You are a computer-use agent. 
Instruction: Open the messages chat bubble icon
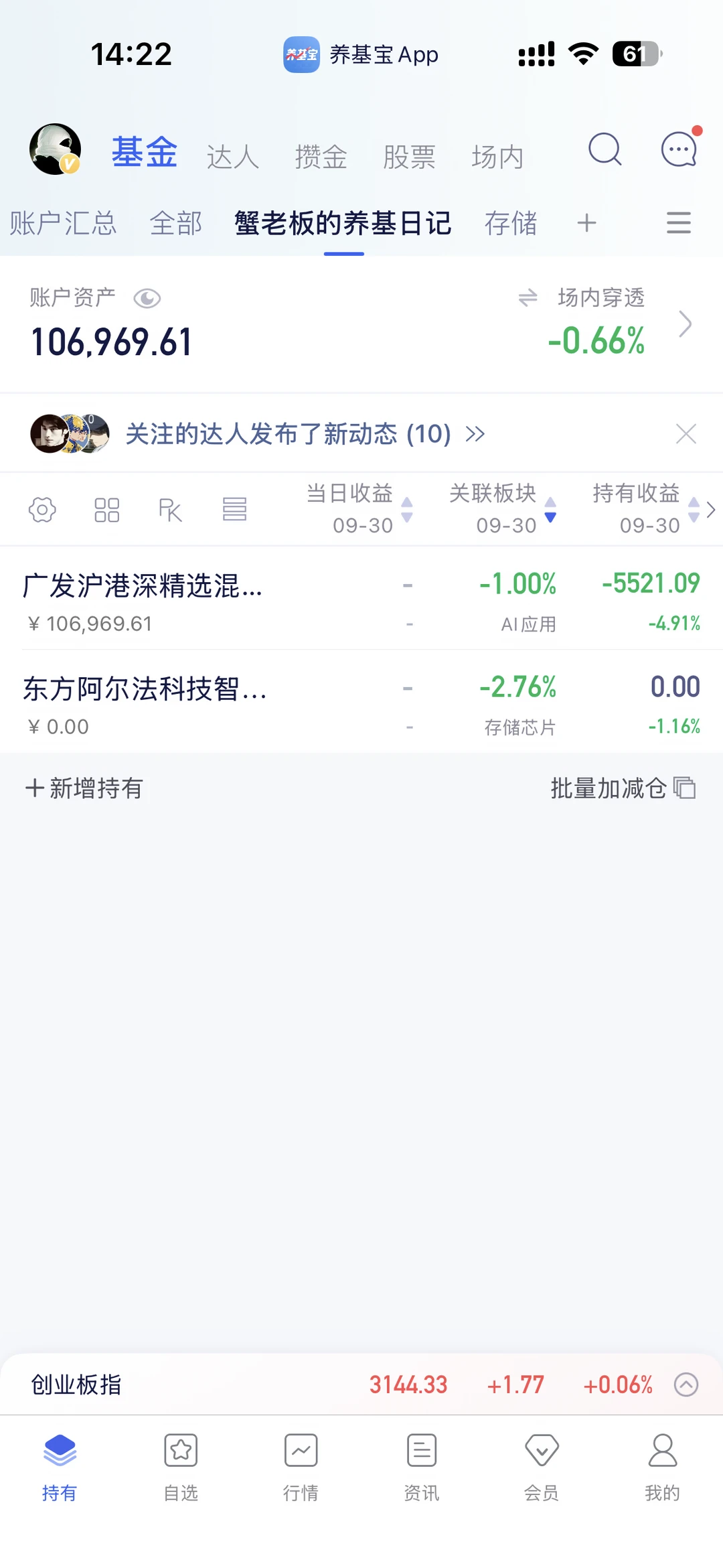680,148
